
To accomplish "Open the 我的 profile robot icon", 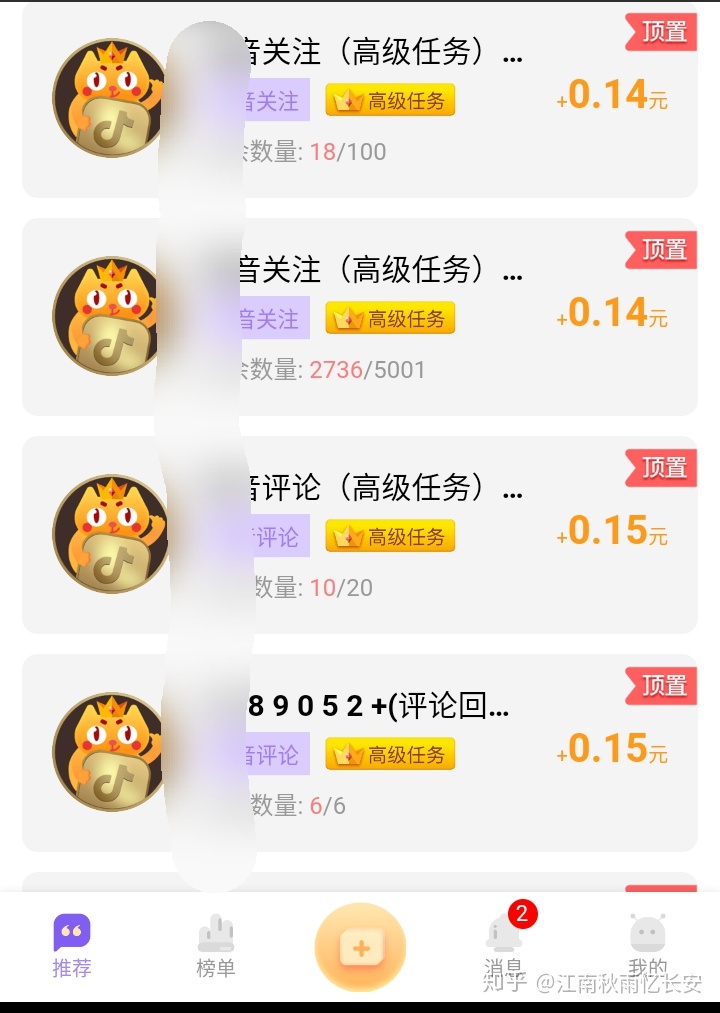I will tap(648, 934).
